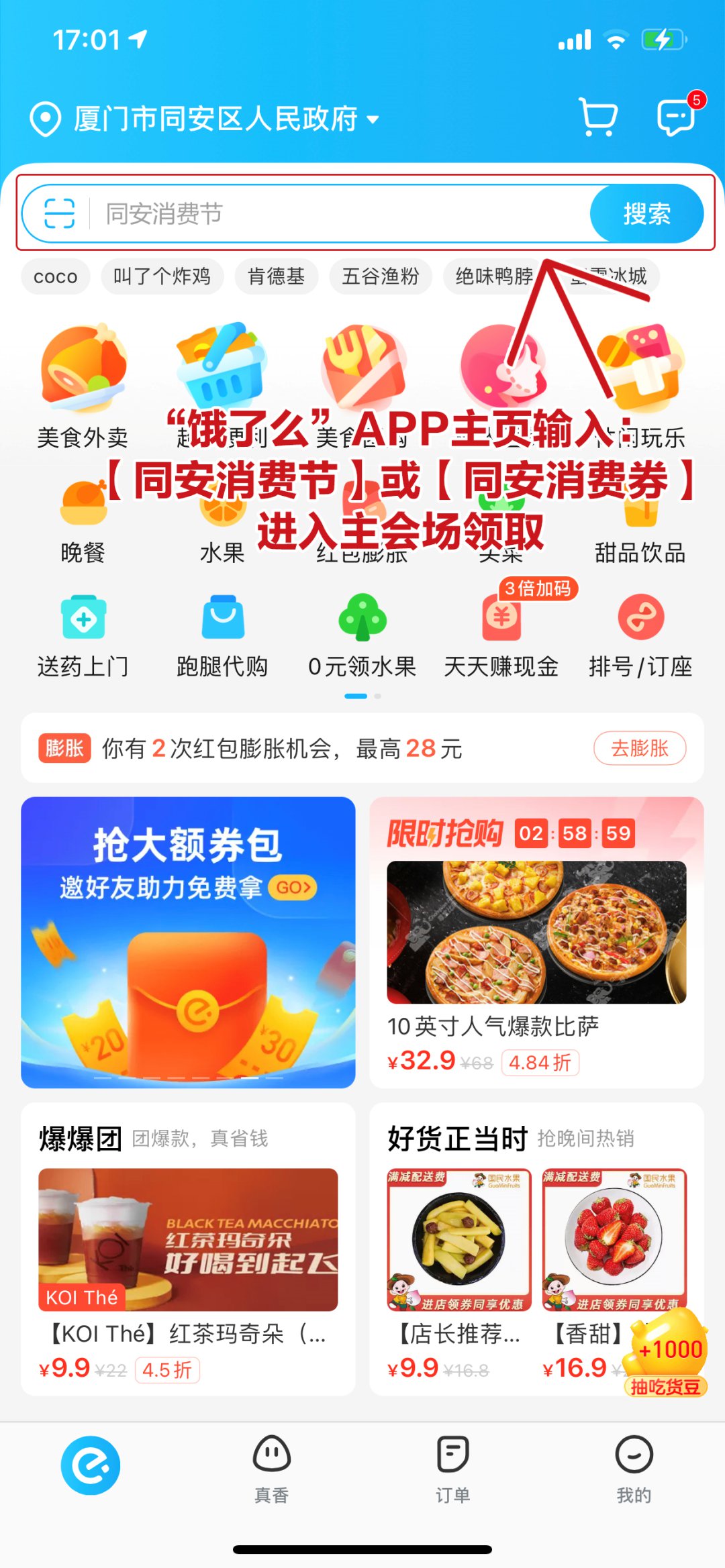Choose the 叫了个炸鸡 suggestion chip
Viewport: 725px width, 1568px height.
pyautogui.click(x=162, y=276)
